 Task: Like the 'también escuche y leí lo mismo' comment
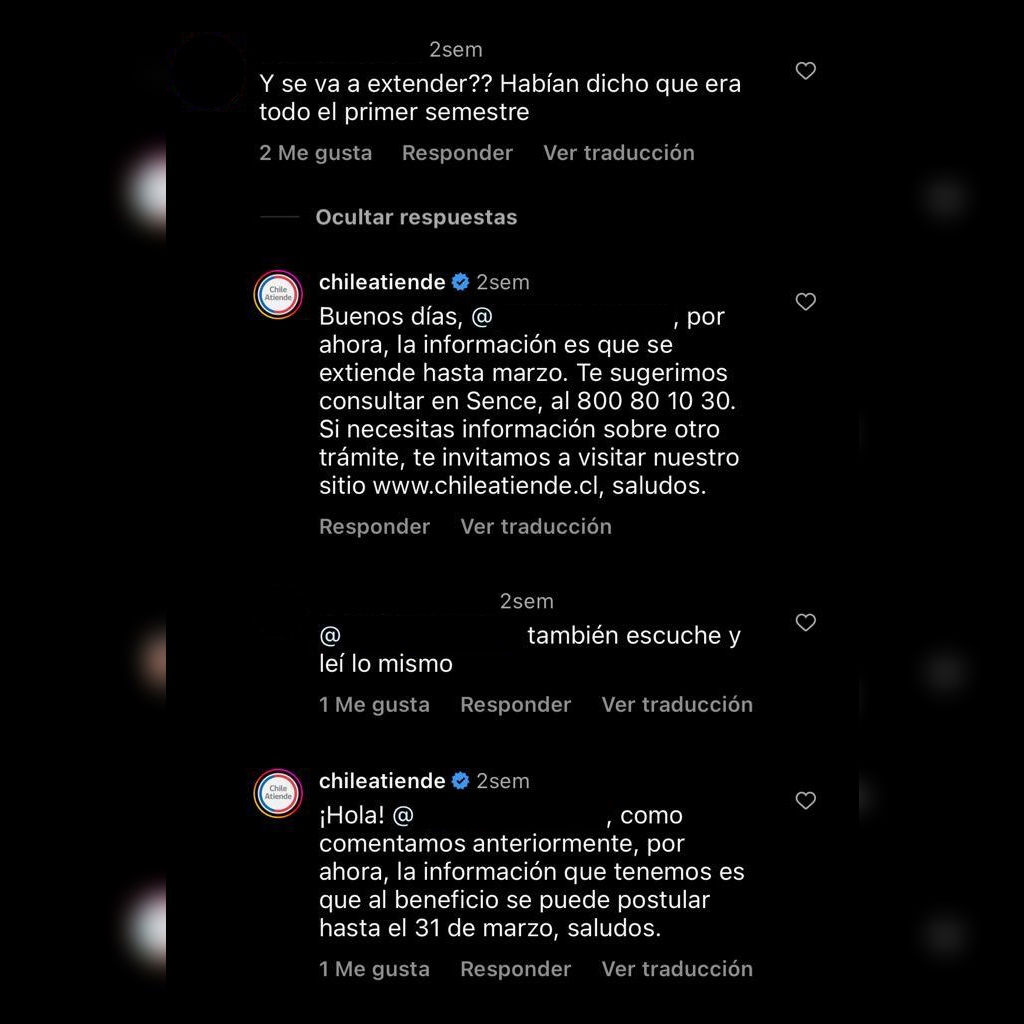click(x=805, y=623)
